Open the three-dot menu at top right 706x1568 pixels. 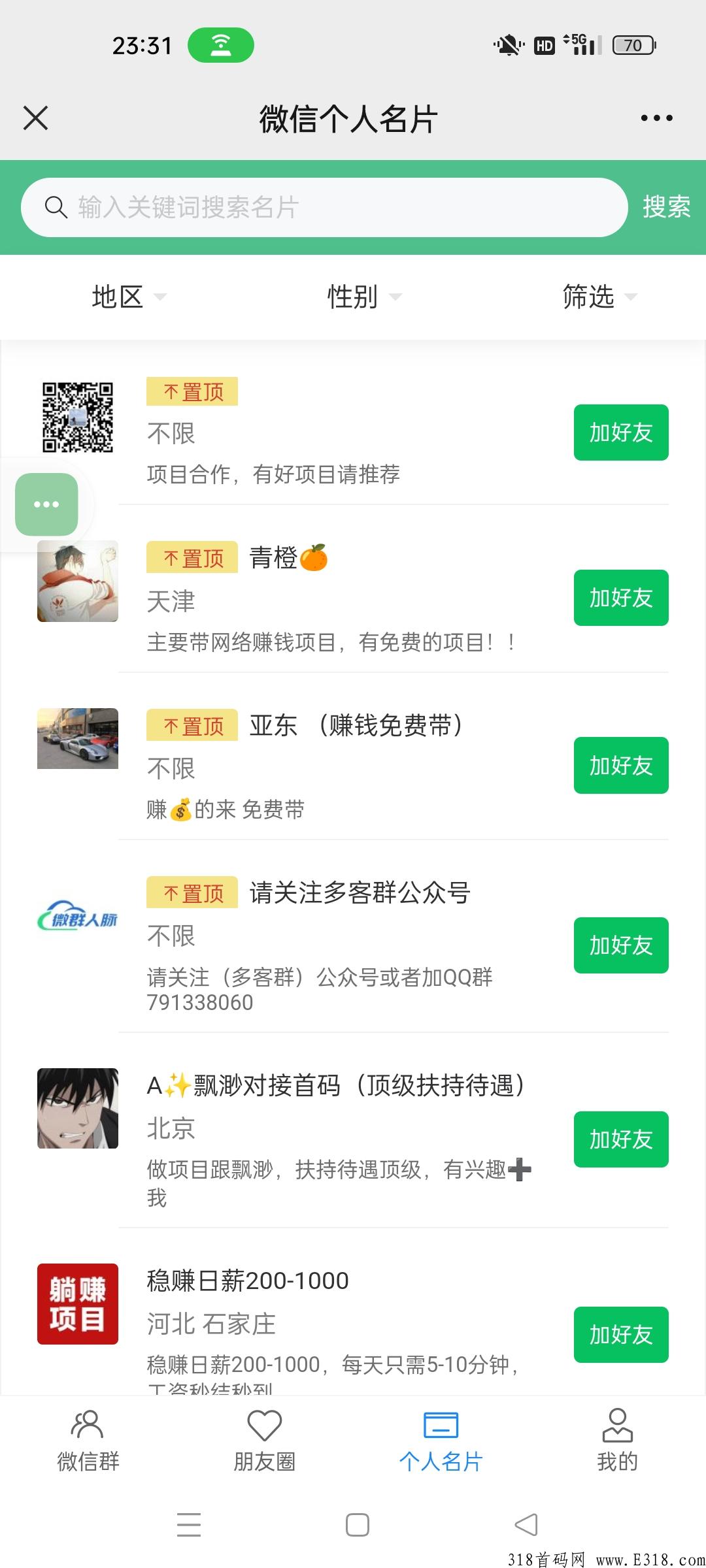click(656, 118)
